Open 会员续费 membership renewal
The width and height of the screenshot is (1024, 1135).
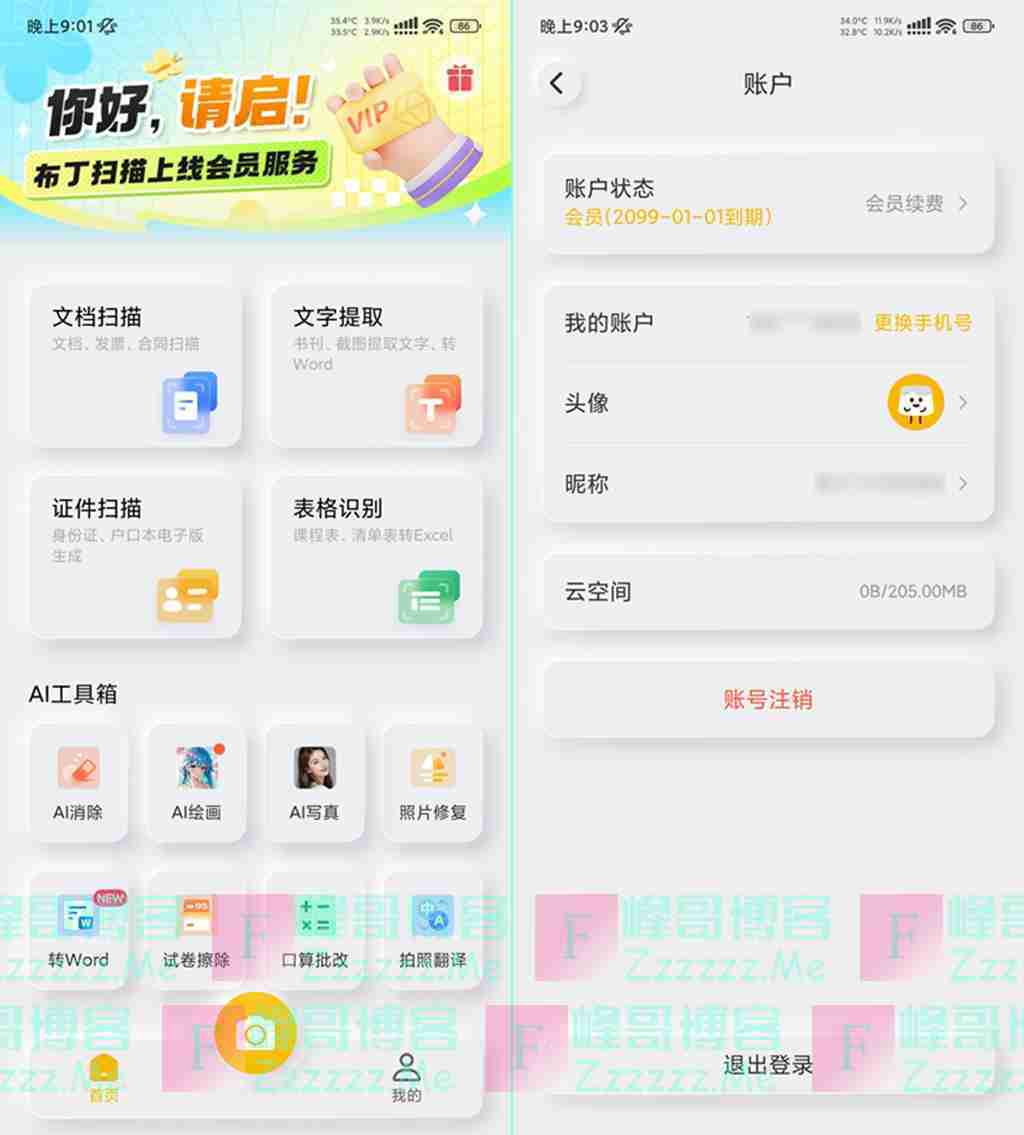(x=915, y=204)
